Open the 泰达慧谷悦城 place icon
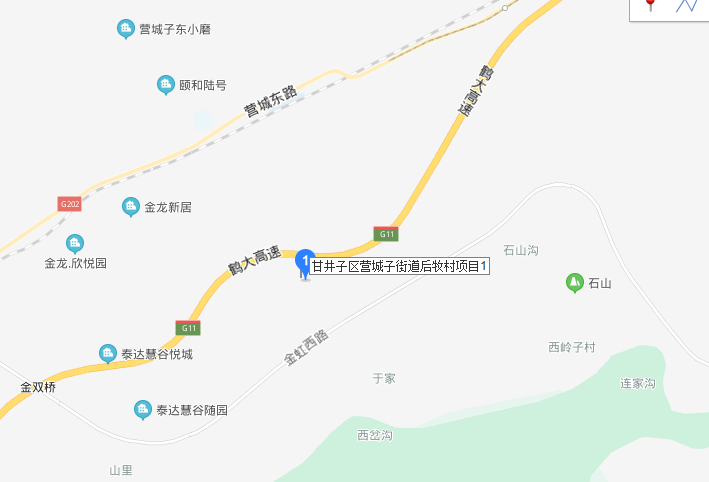The image size is (709, 482). (x=108, y=353)
